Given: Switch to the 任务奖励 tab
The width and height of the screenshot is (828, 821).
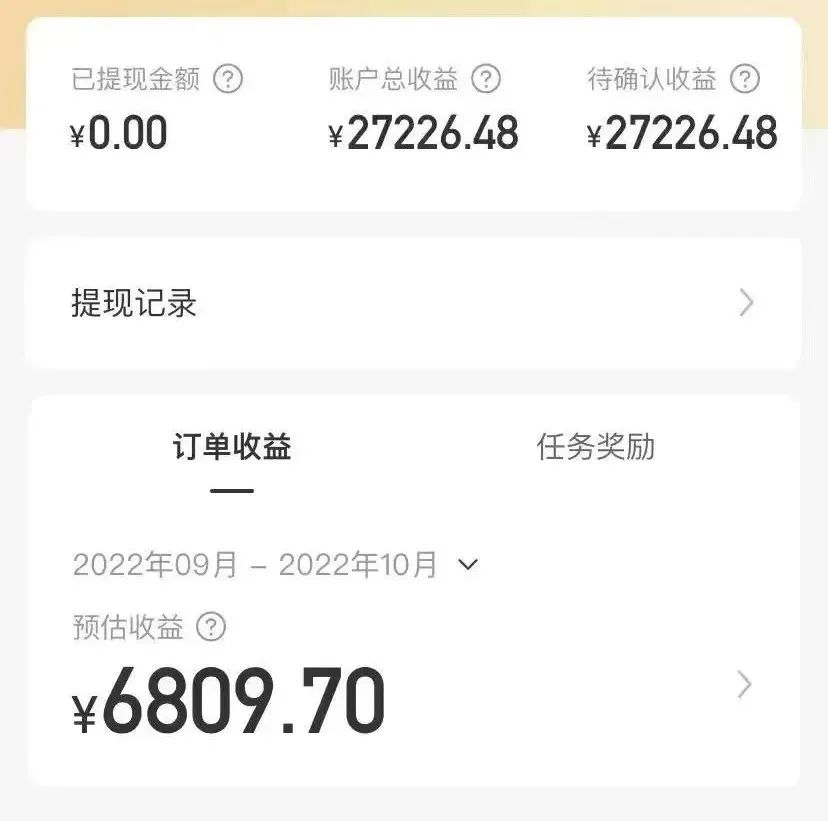Looking at the screenshot, I should coord(596,447).
